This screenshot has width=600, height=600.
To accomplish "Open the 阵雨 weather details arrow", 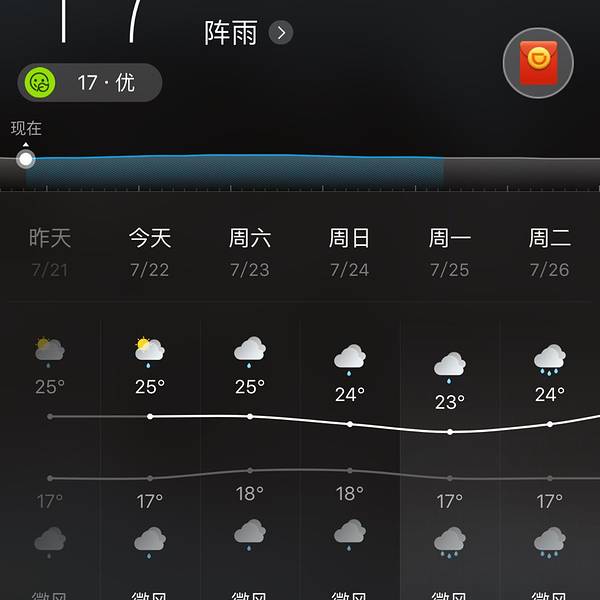I will [282, 33].
